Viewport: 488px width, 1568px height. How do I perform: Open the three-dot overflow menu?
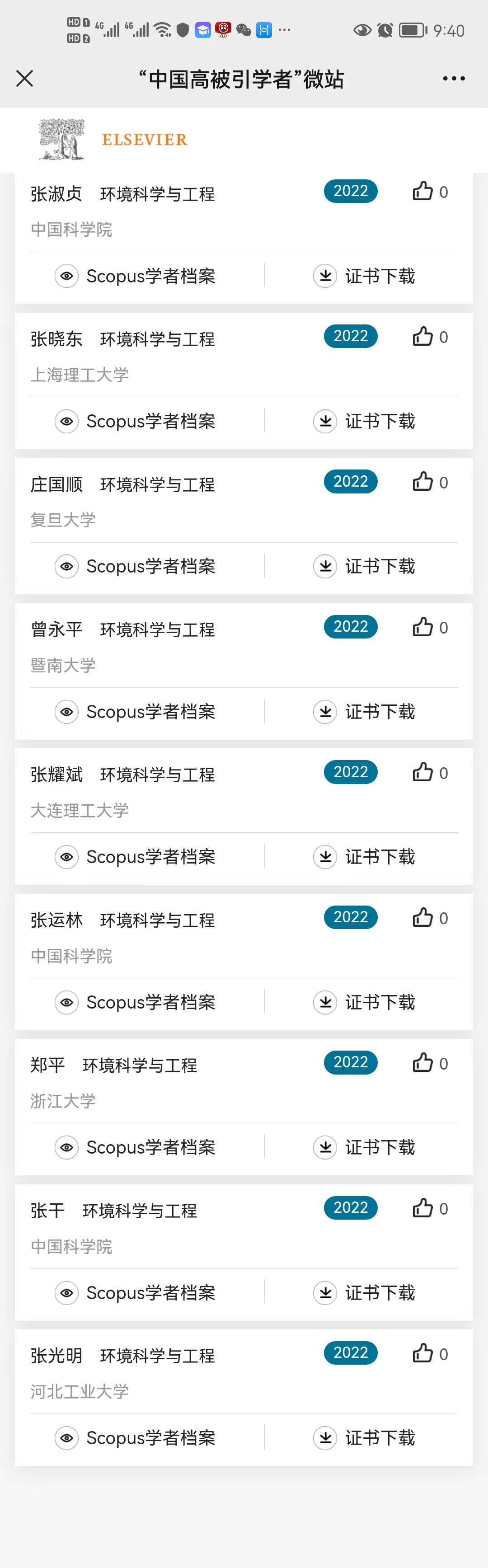454,79
